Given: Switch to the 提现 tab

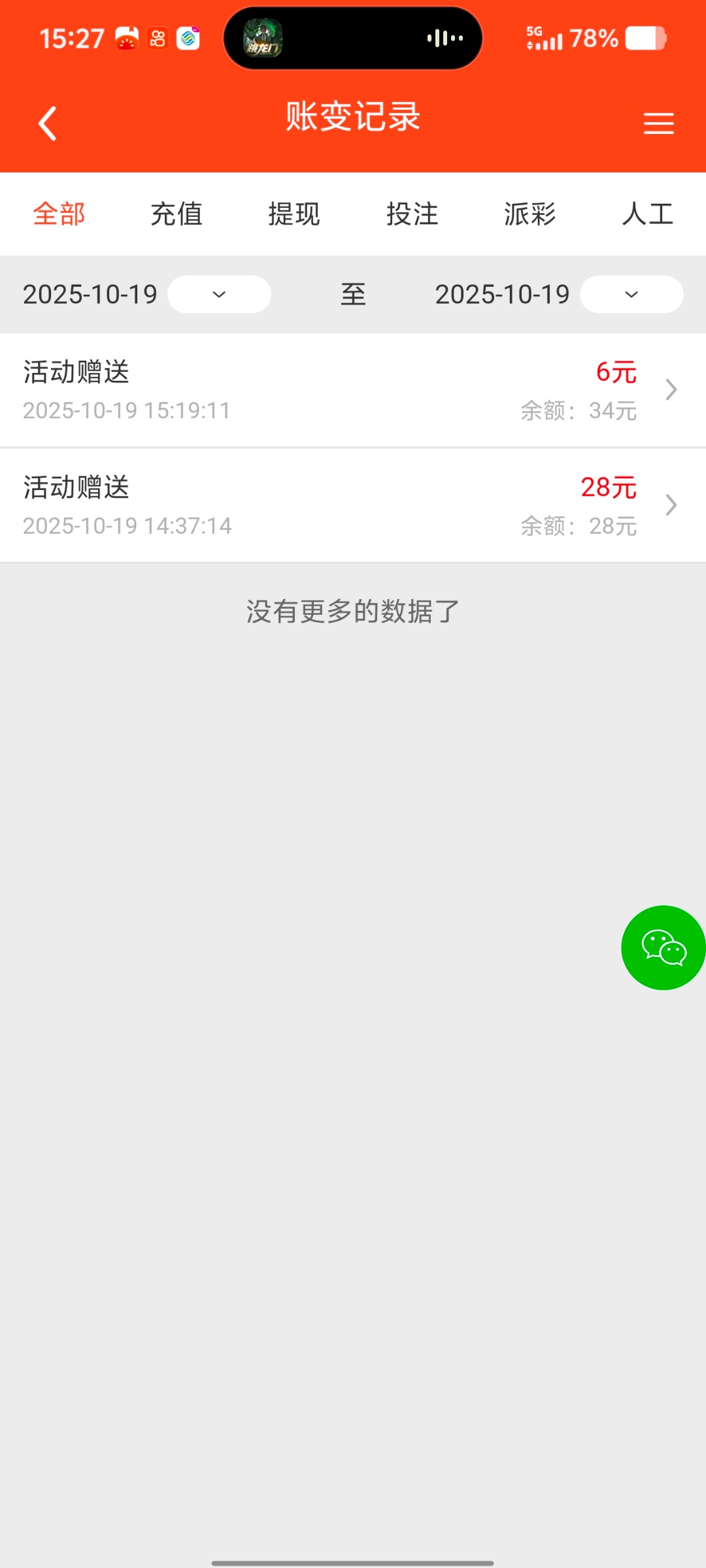Looking at the screenshot, I should point(294,214).
